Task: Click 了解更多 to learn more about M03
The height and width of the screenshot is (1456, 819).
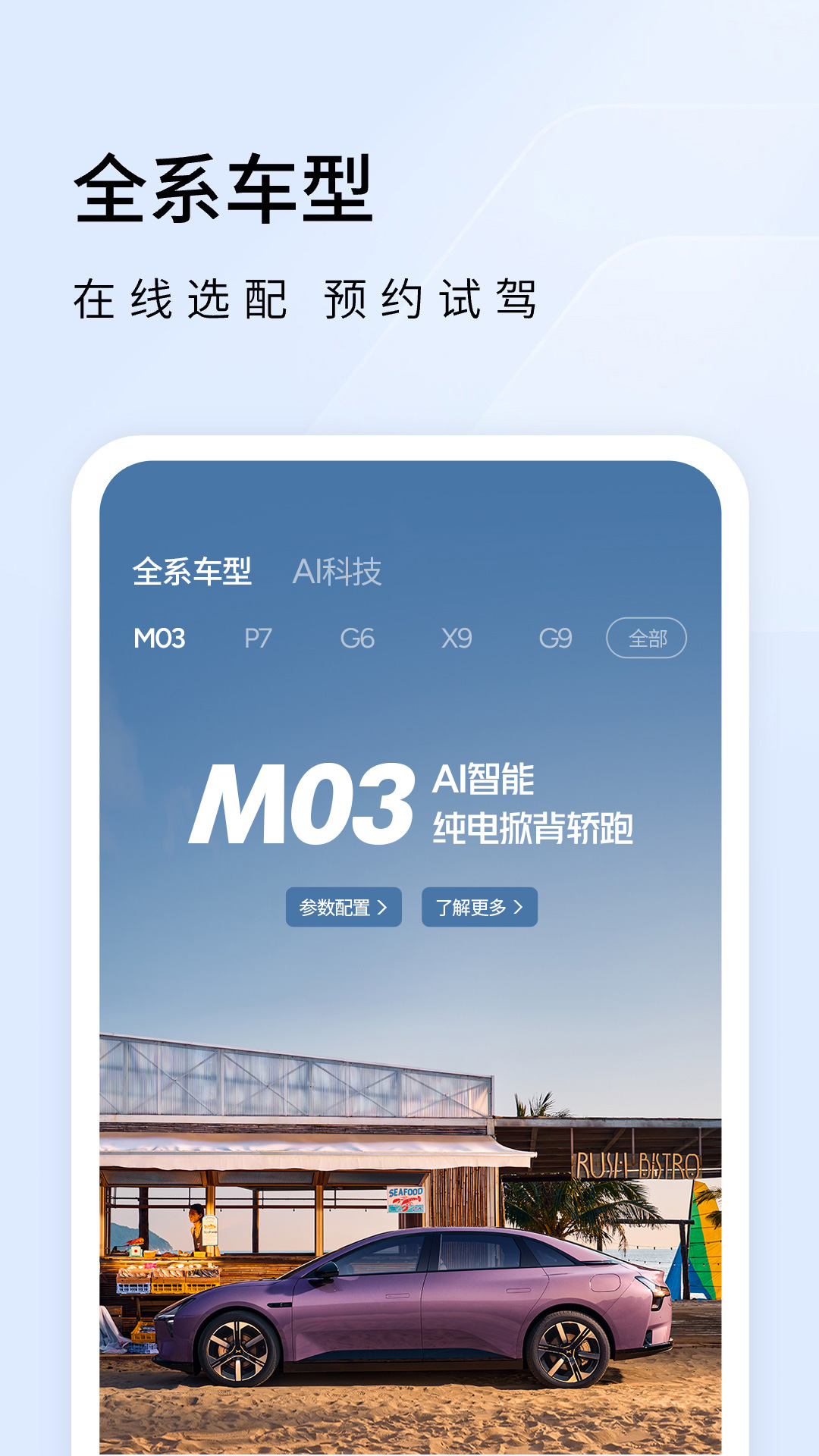Action: pos(479,907)
